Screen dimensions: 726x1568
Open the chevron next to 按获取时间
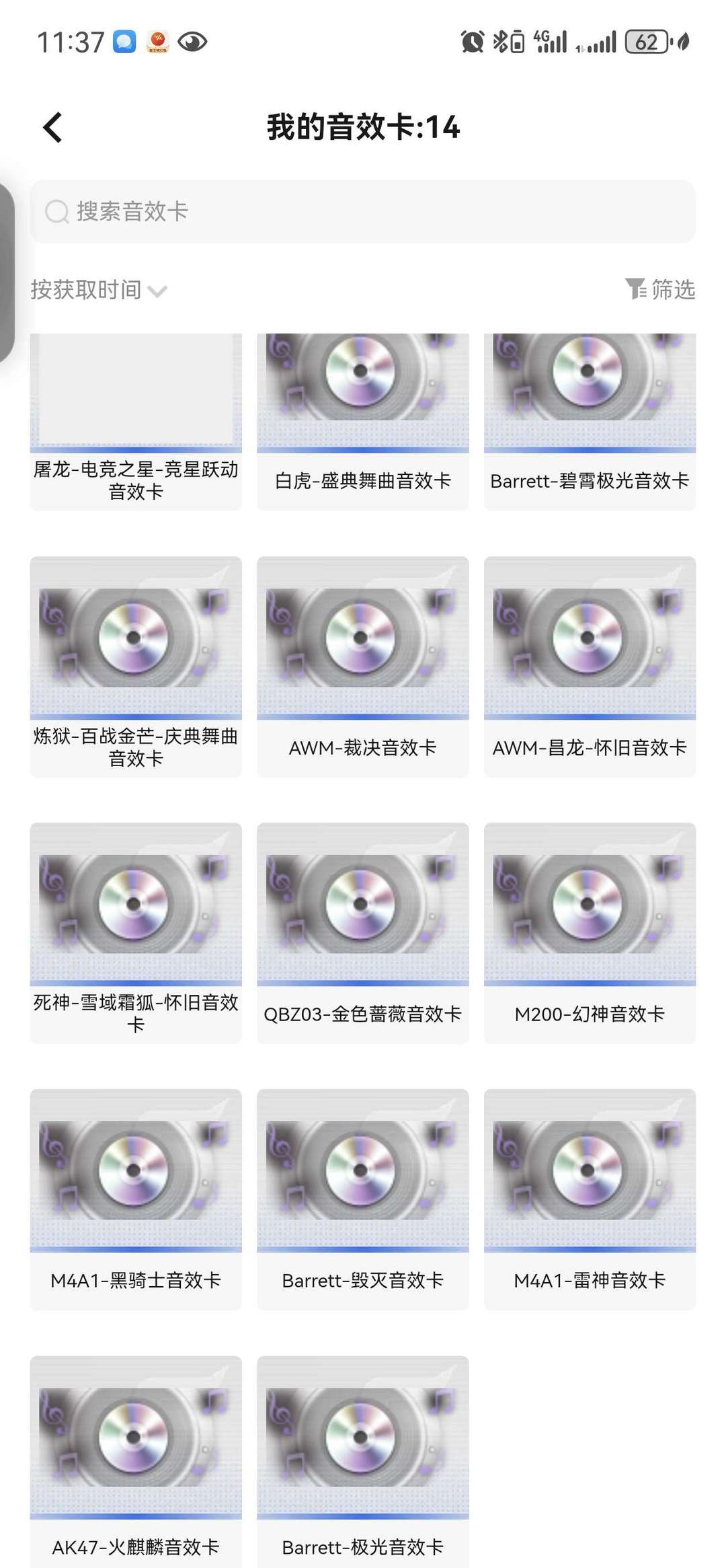click(159, 291)
